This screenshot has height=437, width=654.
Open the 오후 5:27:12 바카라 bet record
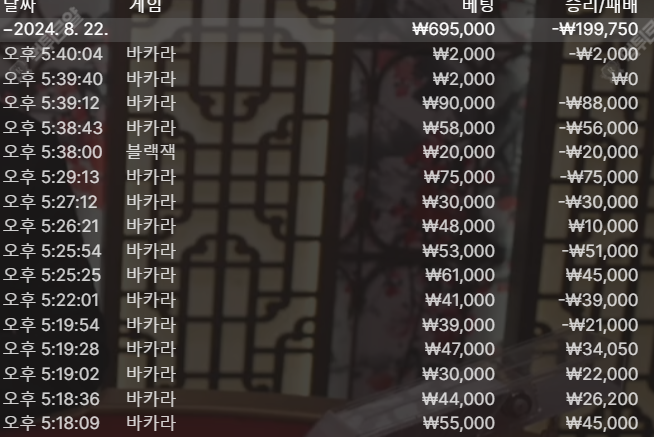pyautogui.click(x=320, y=201)
